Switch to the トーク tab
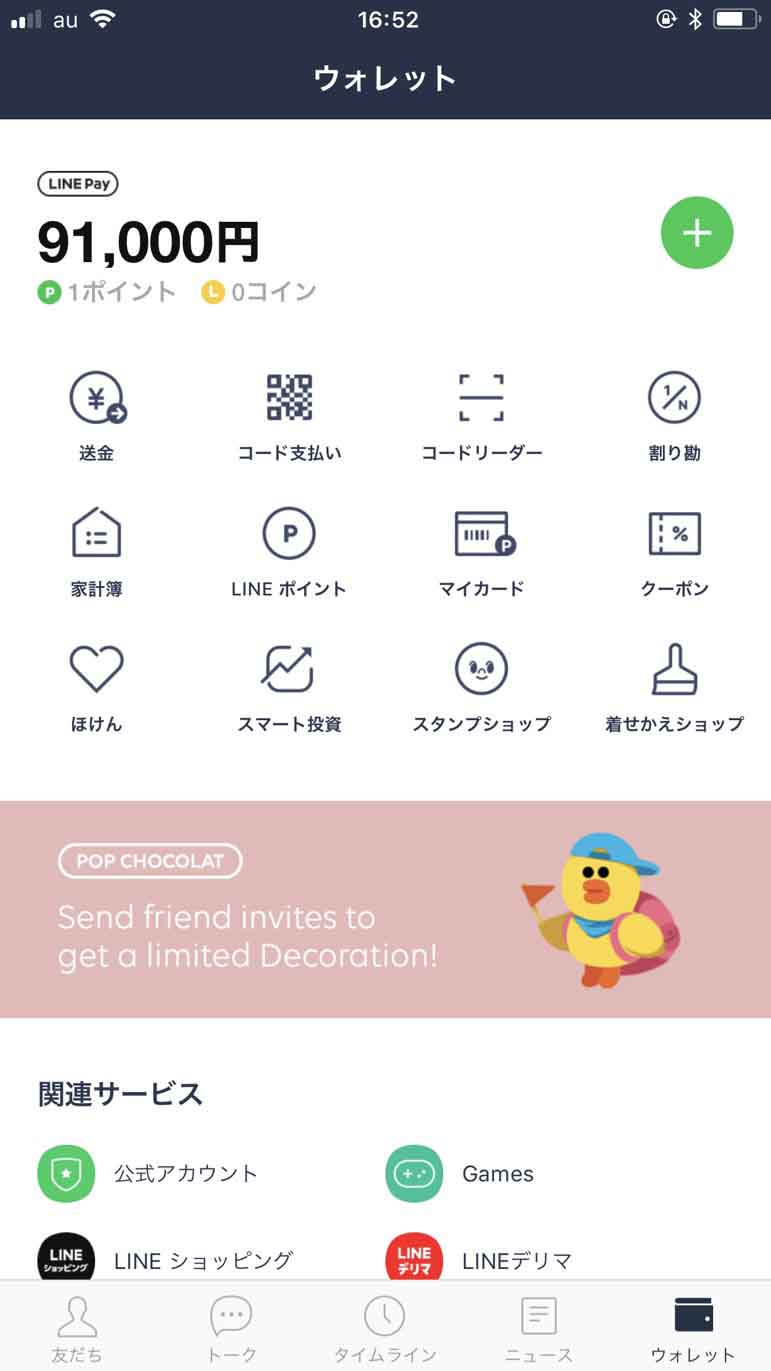Screen dimensions: 771x1371 tap(231, 1327)
